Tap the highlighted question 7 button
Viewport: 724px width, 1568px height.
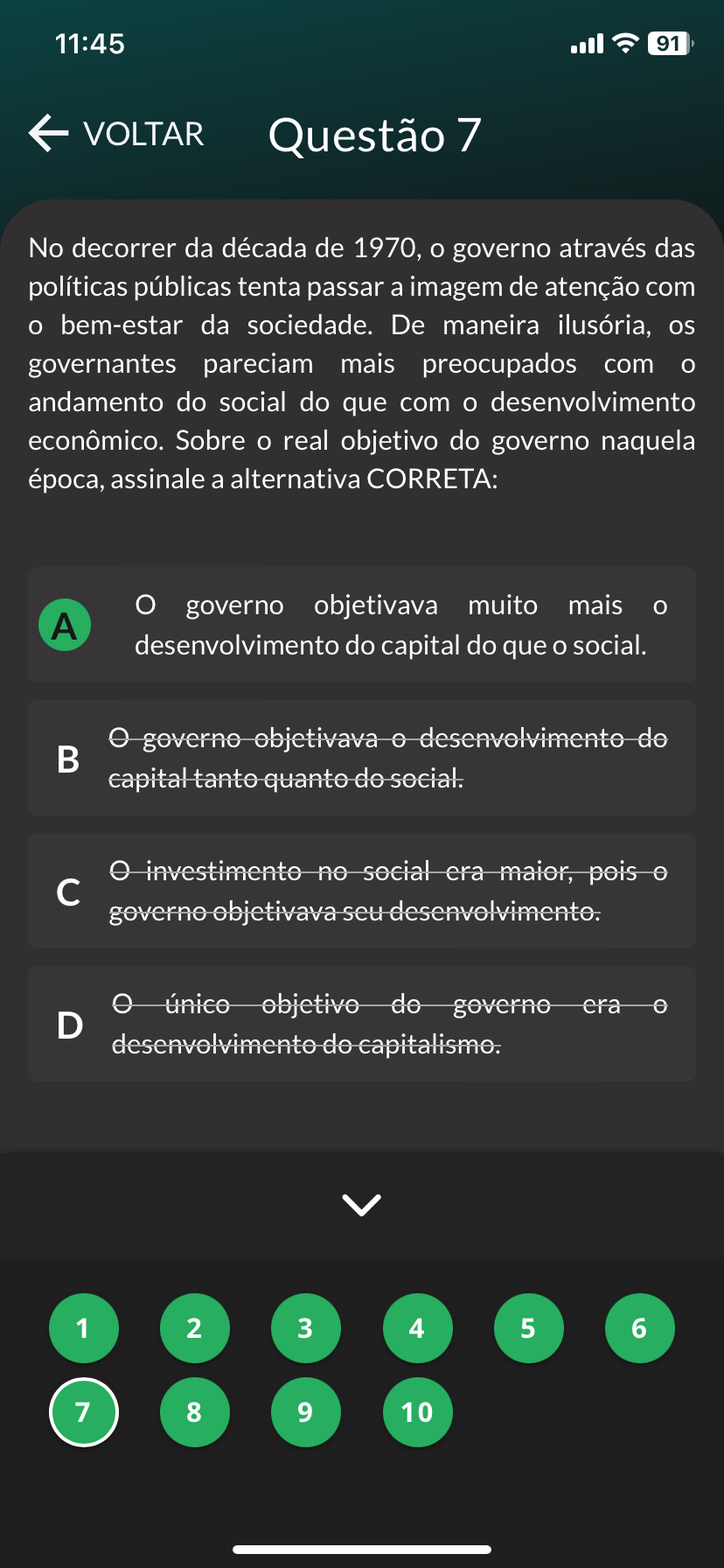tap(83, 1412)
